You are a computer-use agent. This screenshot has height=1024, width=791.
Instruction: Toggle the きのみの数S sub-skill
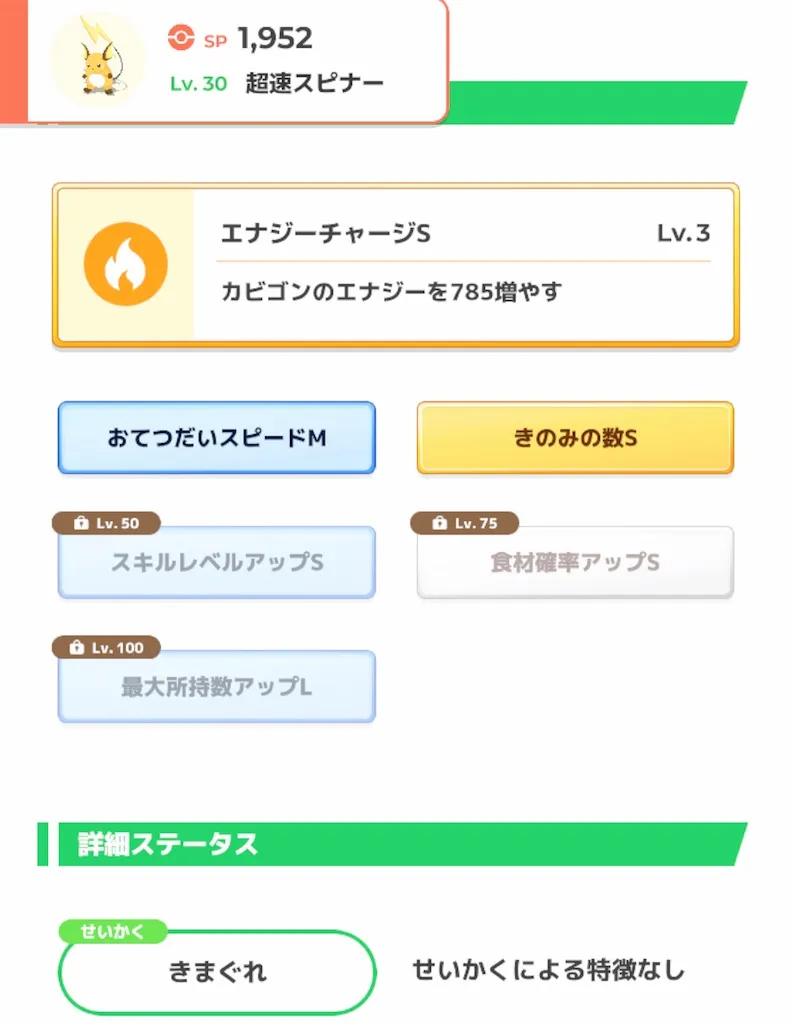click(x=574, y=437)
